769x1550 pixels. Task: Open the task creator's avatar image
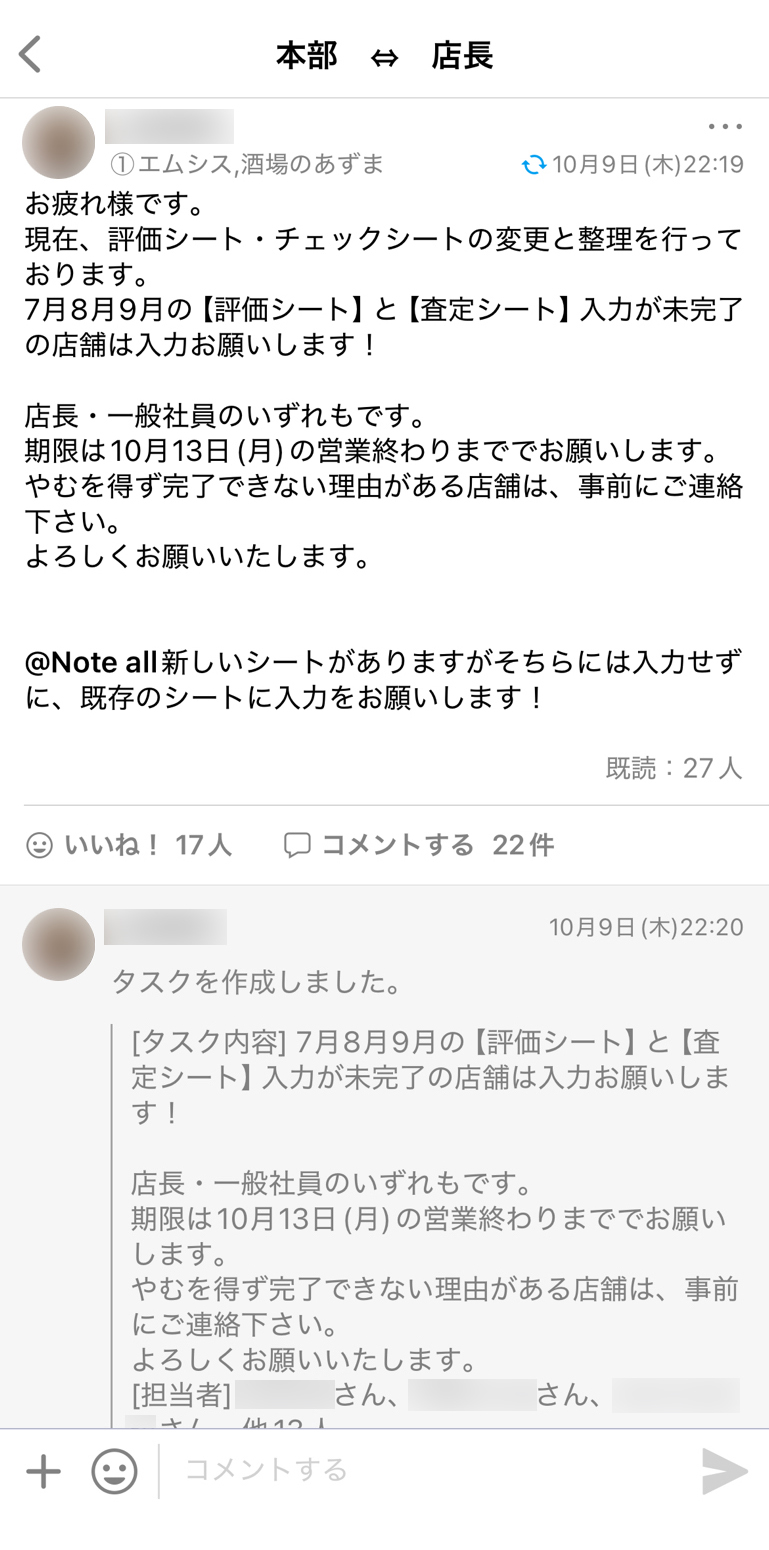pos(59,944)
